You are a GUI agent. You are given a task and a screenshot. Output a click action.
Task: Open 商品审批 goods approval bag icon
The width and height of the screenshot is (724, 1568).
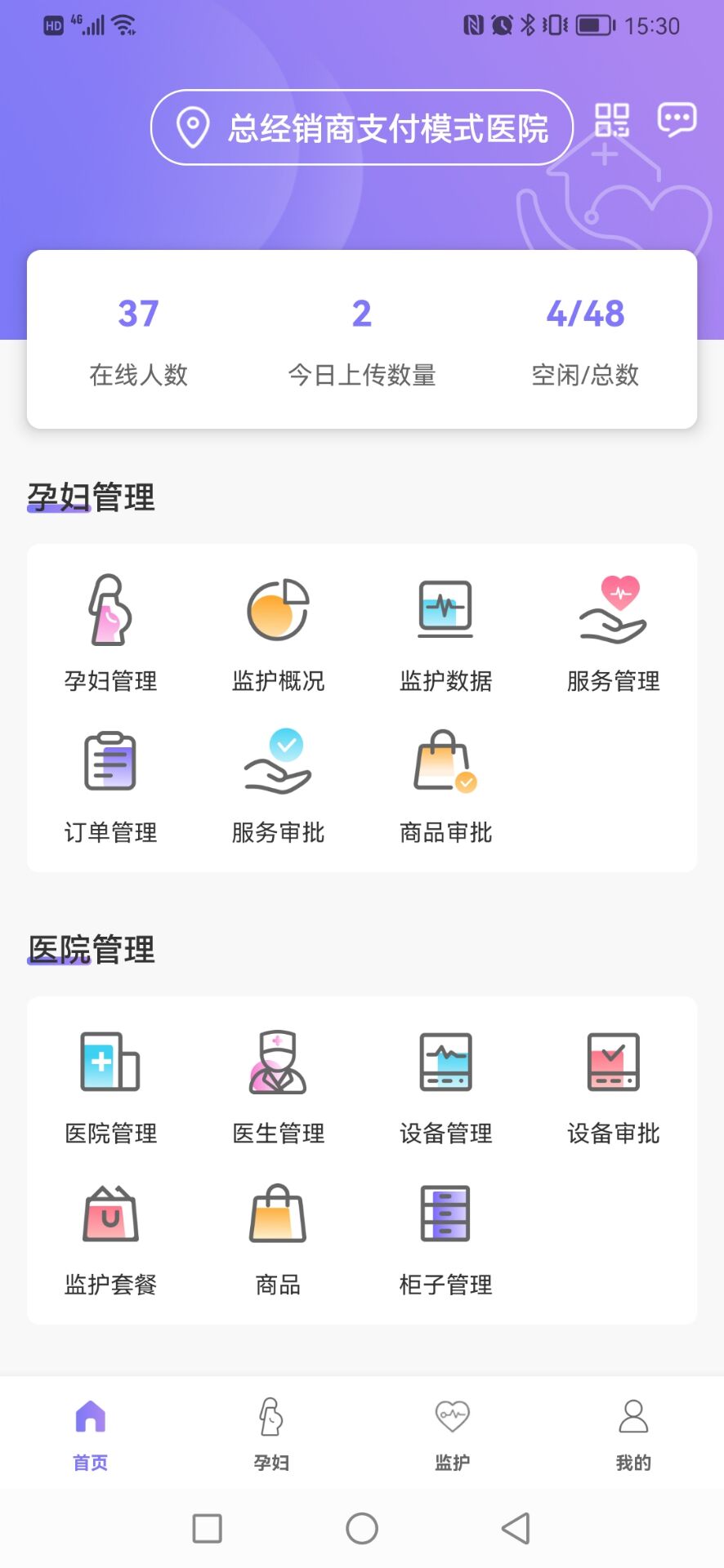(445, 761)
